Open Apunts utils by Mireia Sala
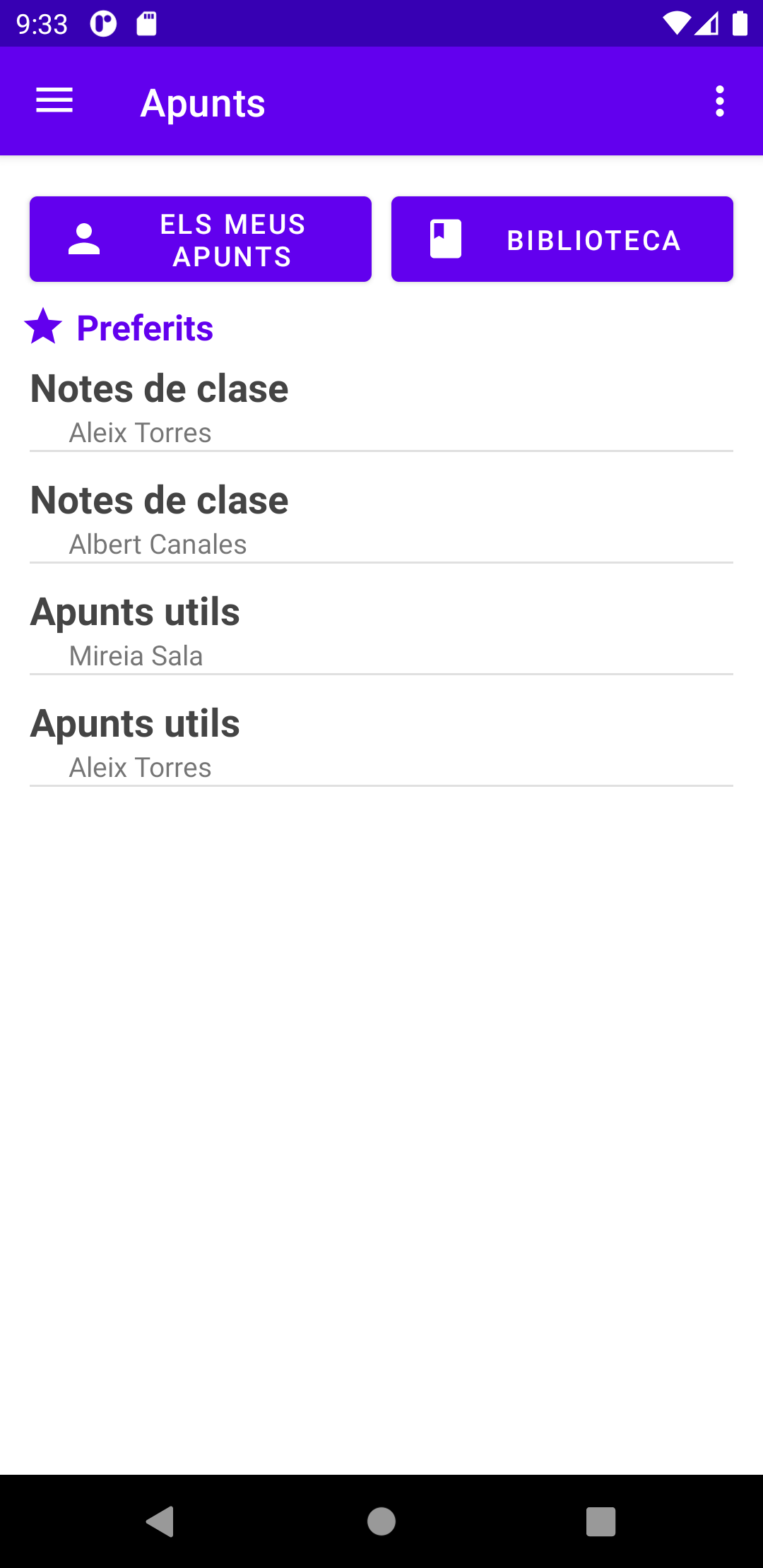The image size is (763, 1568). 381,631
